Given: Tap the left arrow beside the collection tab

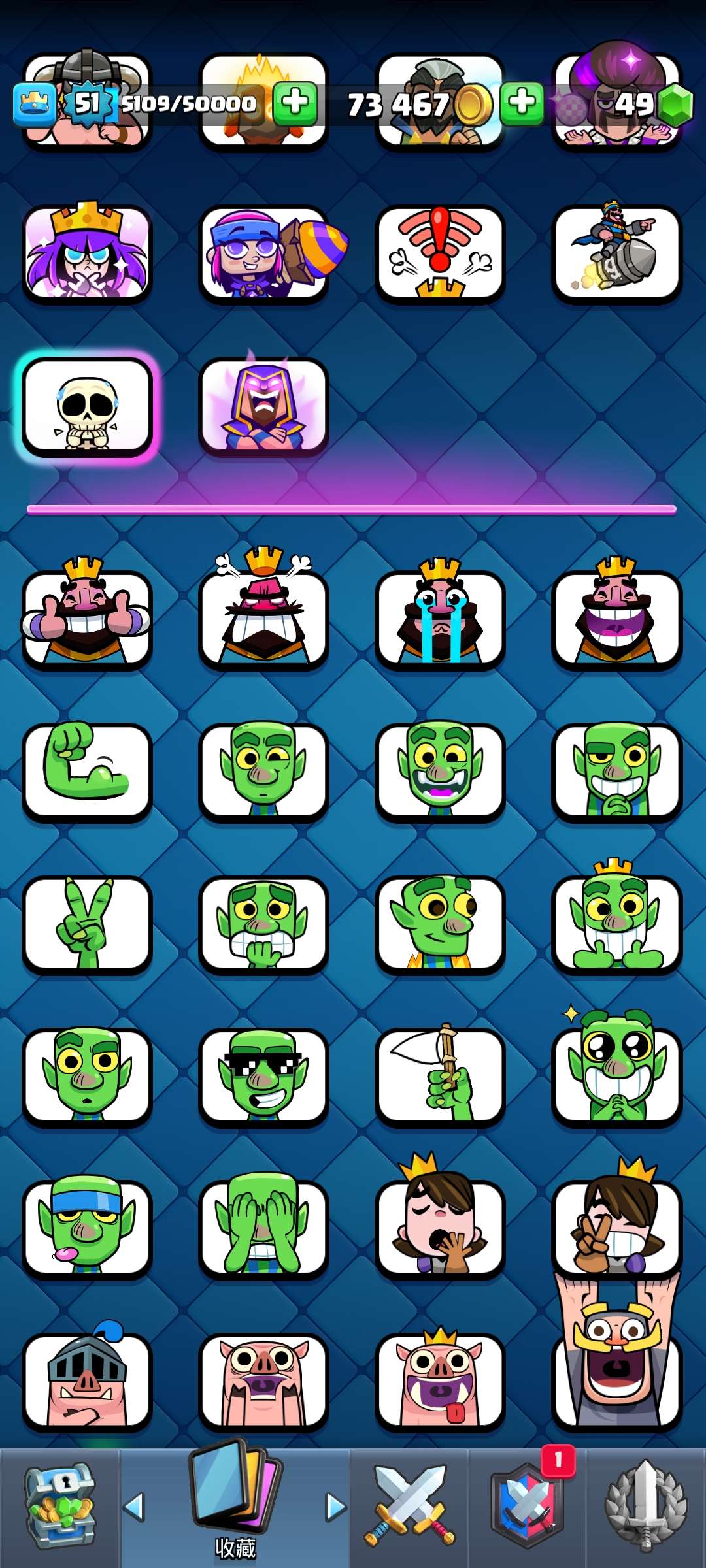Looking at the screenshot, I should click(x=133, y=1507).
